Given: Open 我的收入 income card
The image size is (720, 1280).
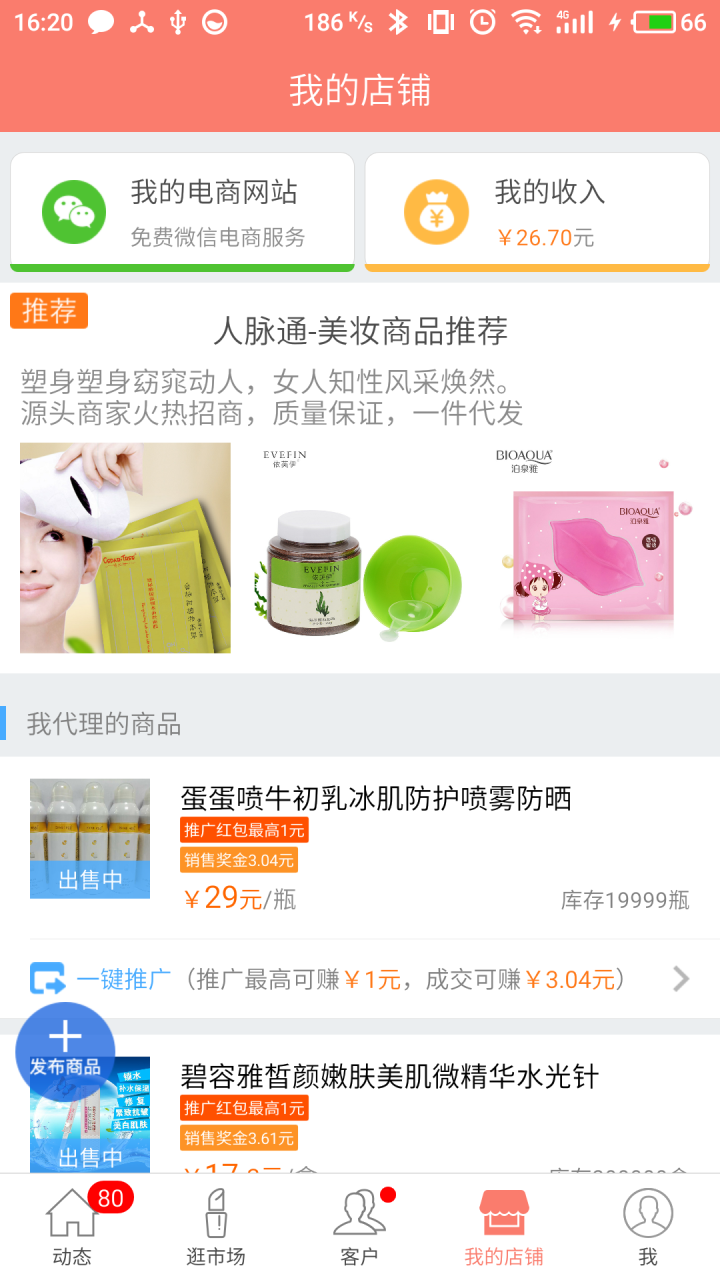Looking at the screenshot, I should pyautogui.click(x=537, y=212).
